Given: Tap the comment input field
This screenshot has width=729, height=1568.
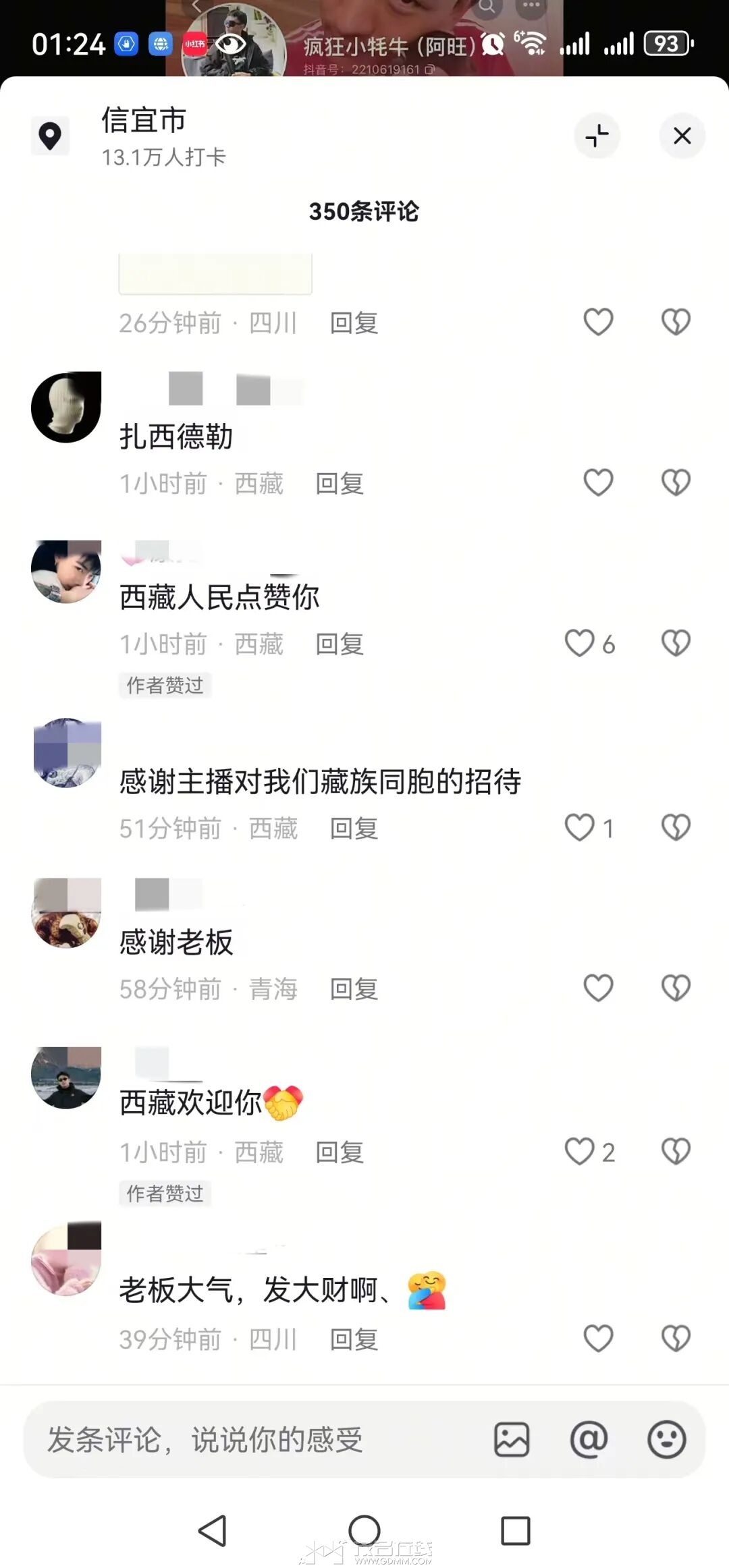Looking at the screenshot, I should (256, 1440).
